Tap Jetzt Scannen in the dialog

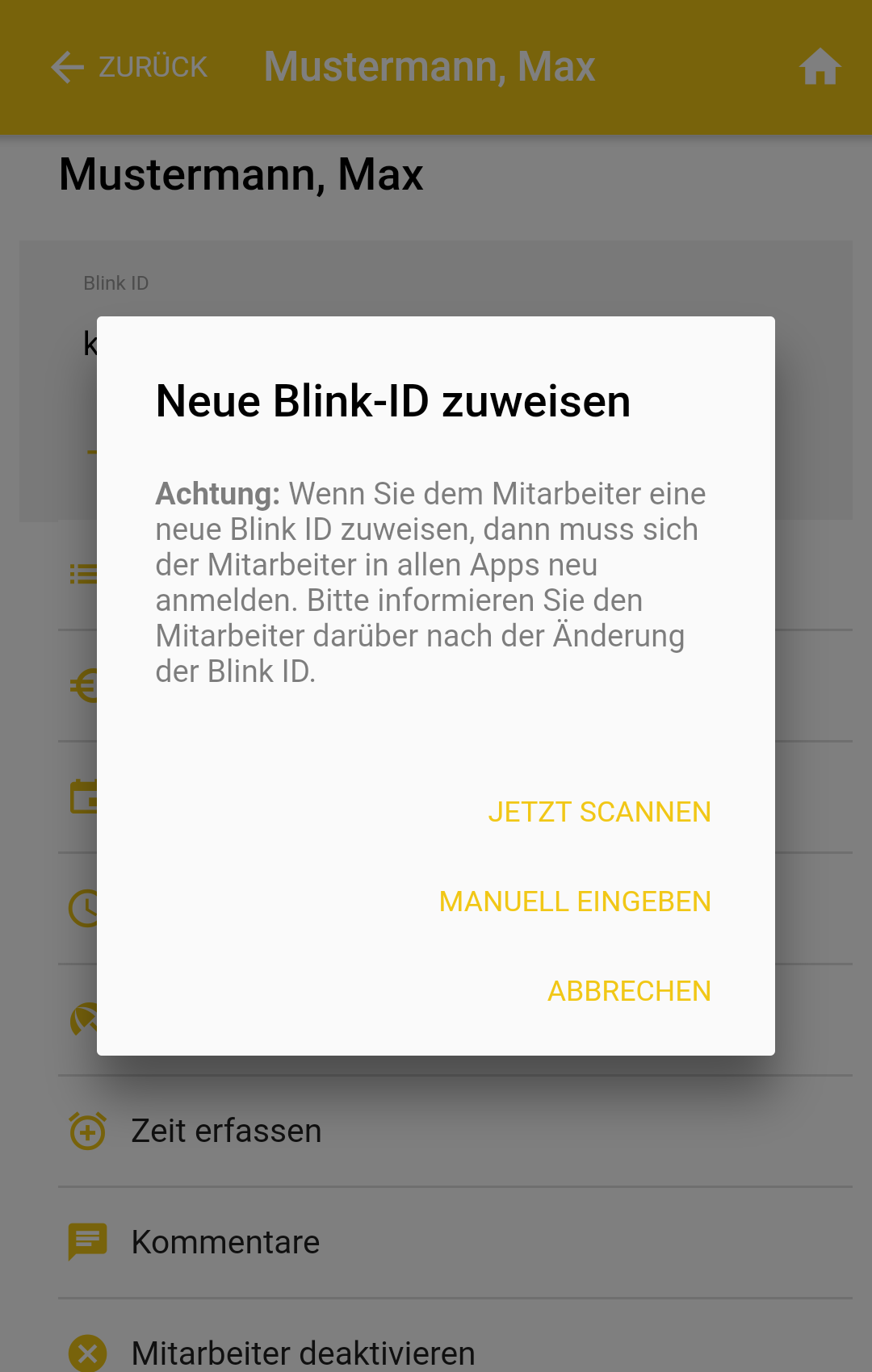(599, 812)
